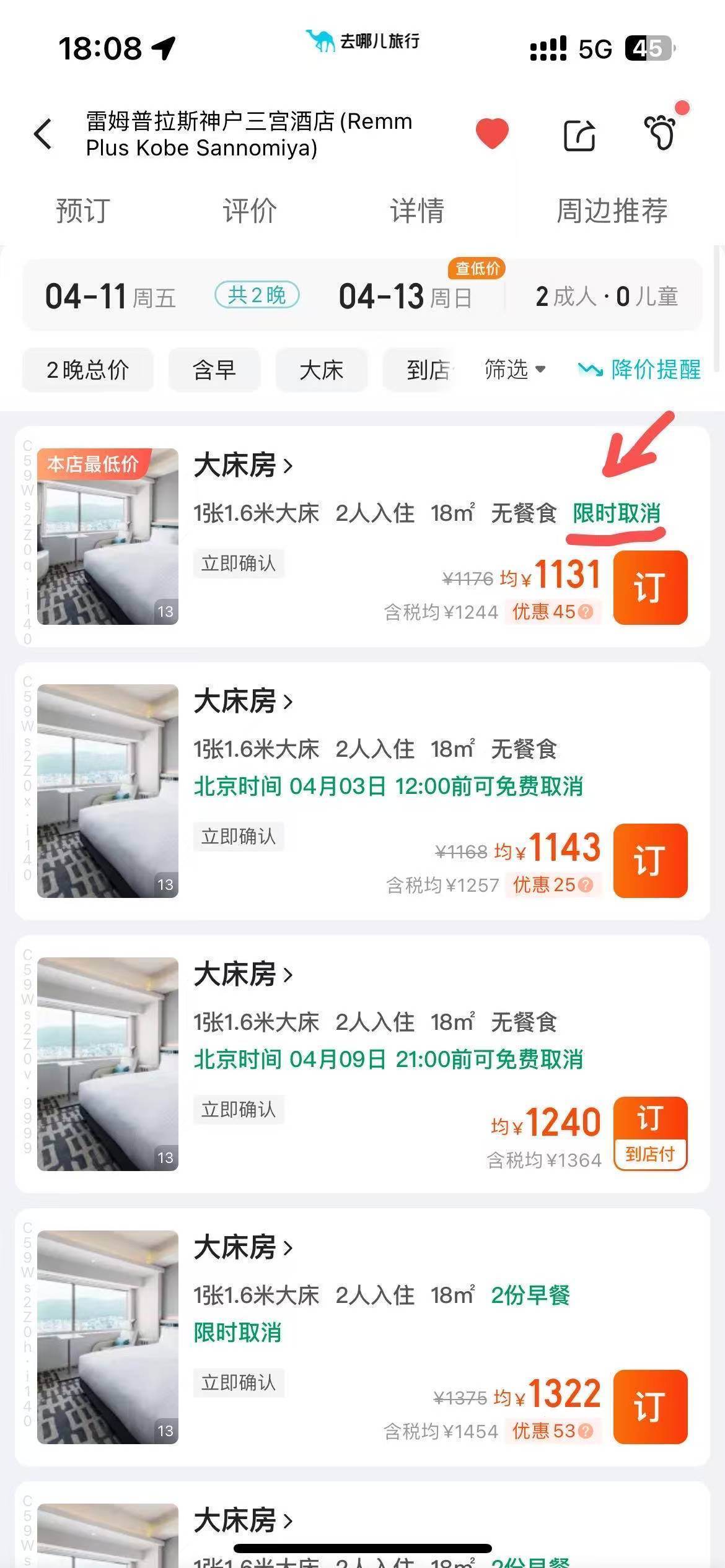Open the 详情 tab

(417, 211)
